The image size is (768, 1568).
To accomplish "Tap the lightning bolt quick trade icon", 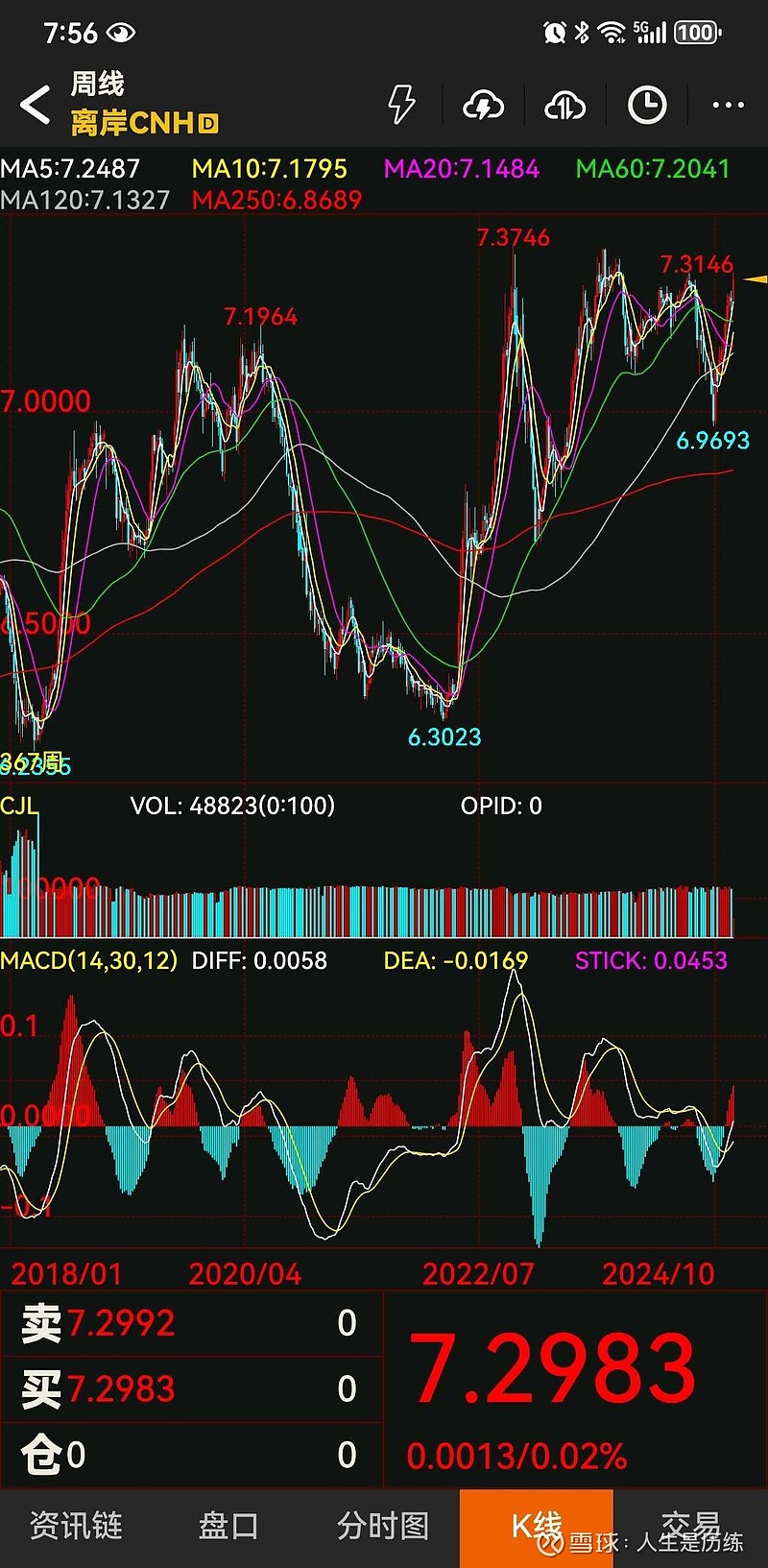I will 401,105.
